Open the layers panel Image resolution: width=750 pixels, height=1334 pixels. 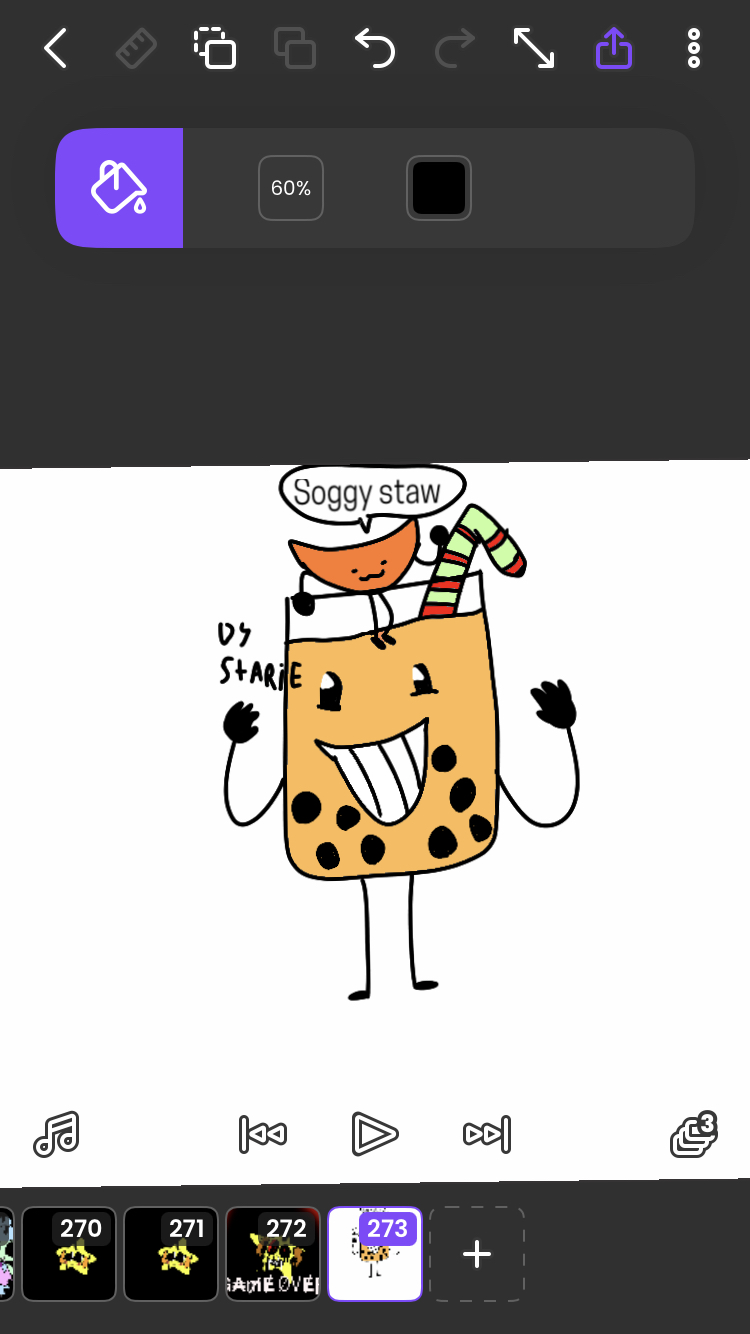(x=693, y=1136)
